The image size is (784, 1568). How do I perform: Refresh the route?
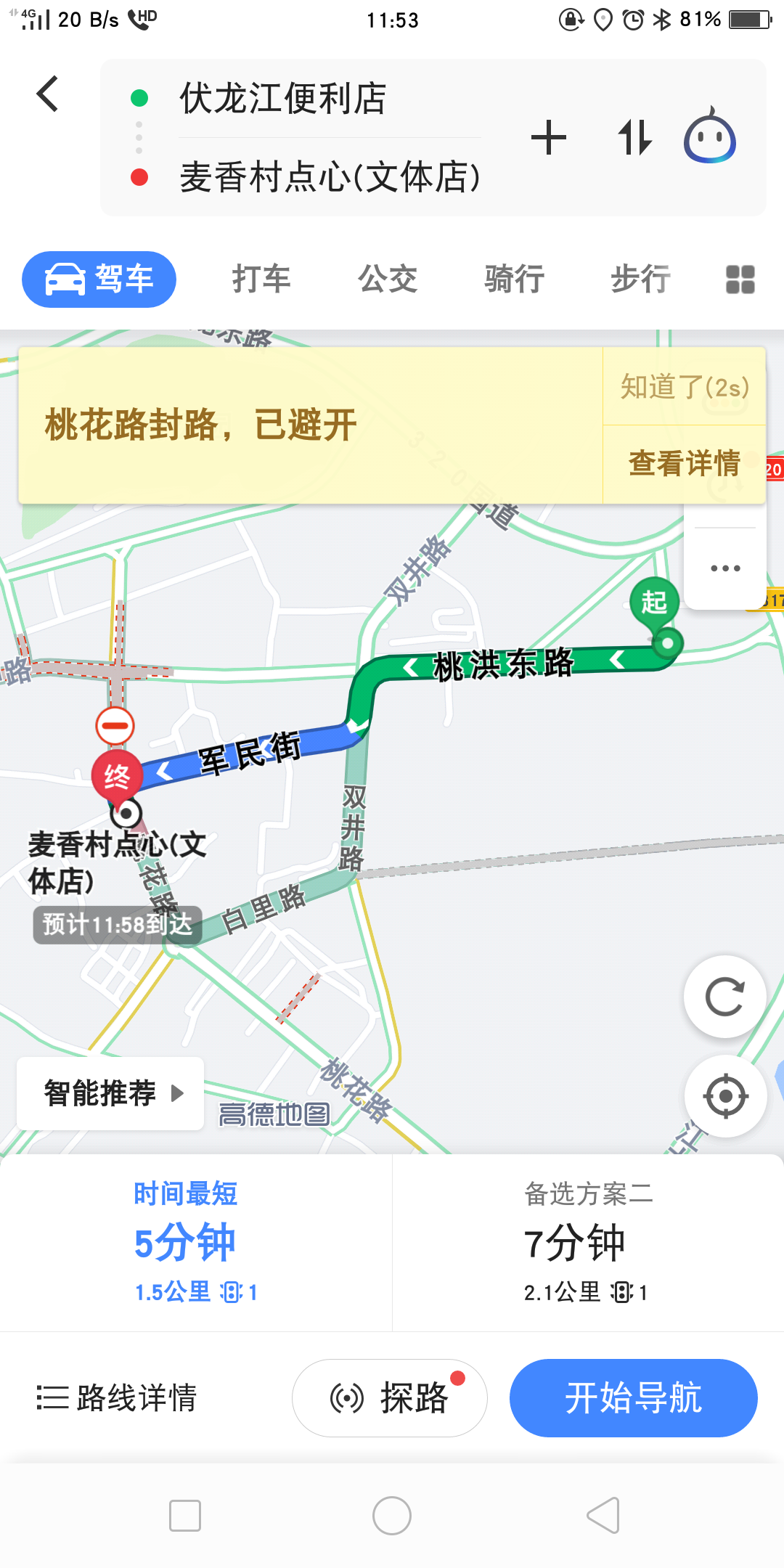click(x=725, y=997)
